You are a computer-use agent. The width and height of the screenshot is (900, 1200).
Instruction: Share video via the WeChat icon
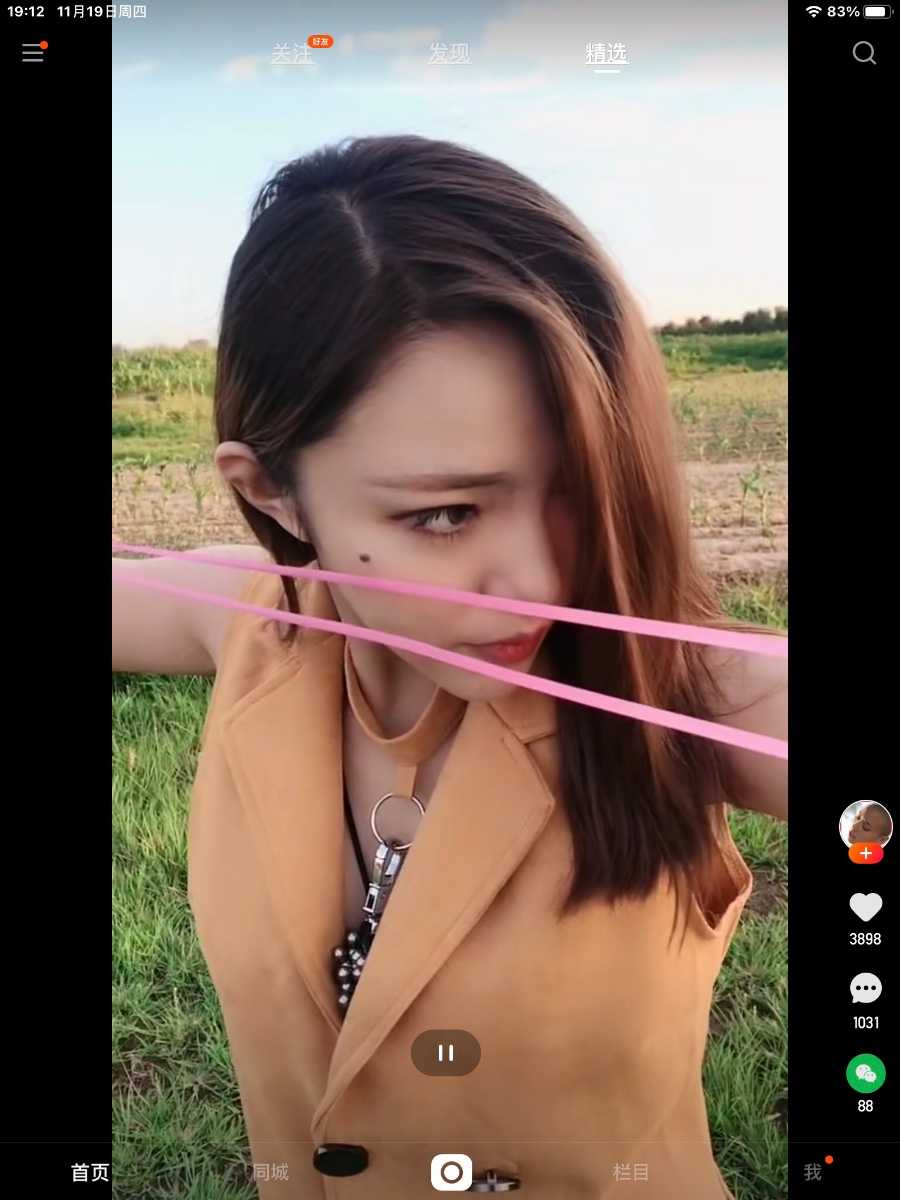865,1073
